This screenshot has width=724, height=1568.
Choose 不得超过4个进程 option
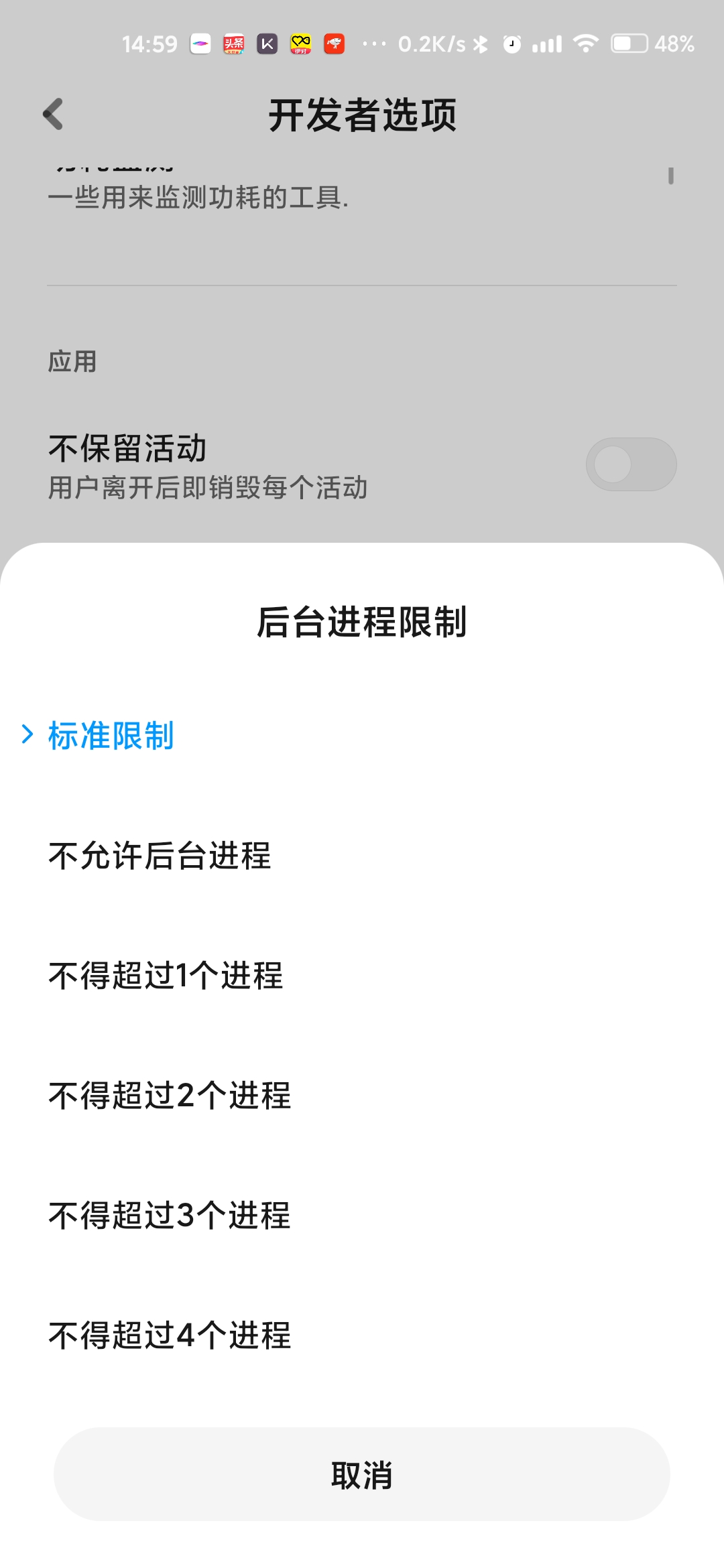click(x=170, y=1335)
